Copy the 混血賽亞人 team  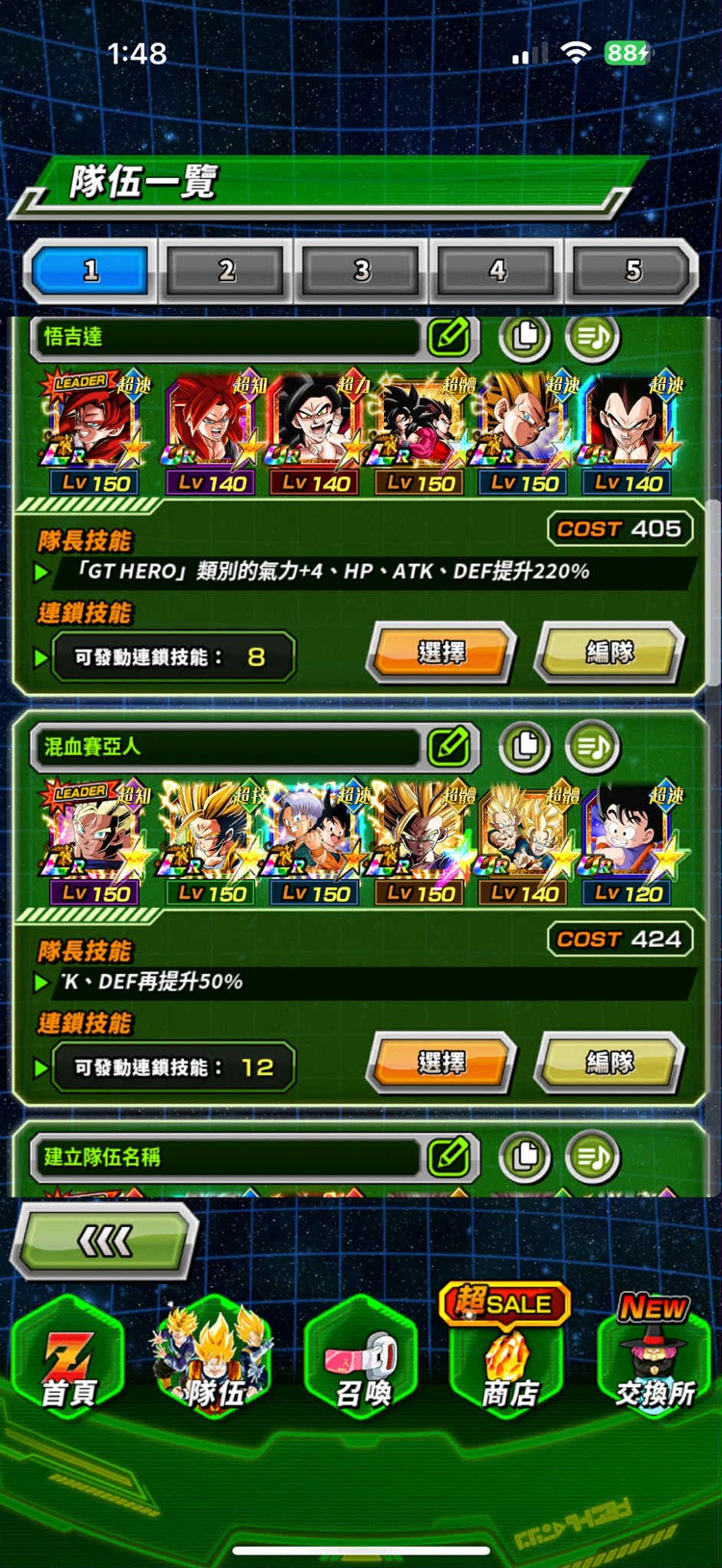pyautogui.click(x=525, y=747)
